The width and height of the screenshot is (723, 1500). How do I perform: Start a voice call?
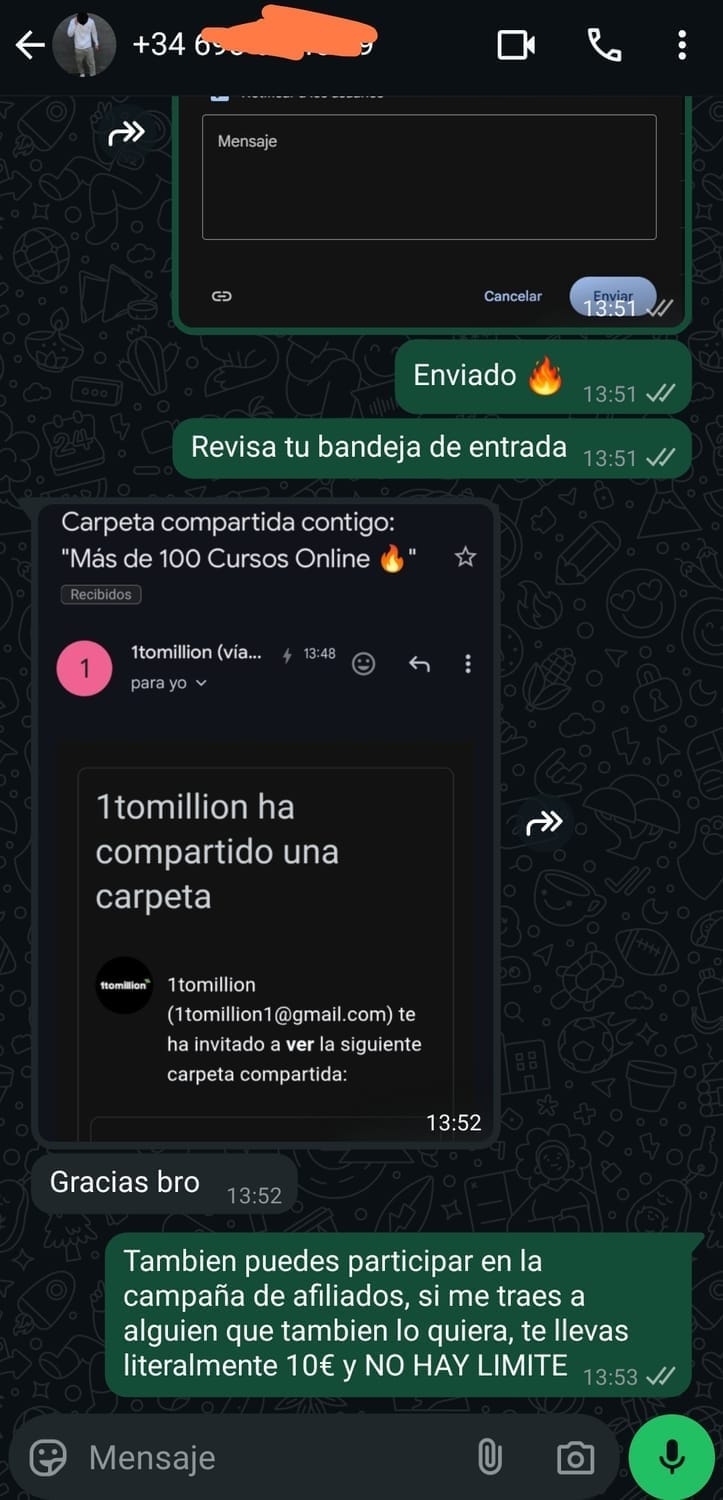pyautogui.click(x=604, y=45)
